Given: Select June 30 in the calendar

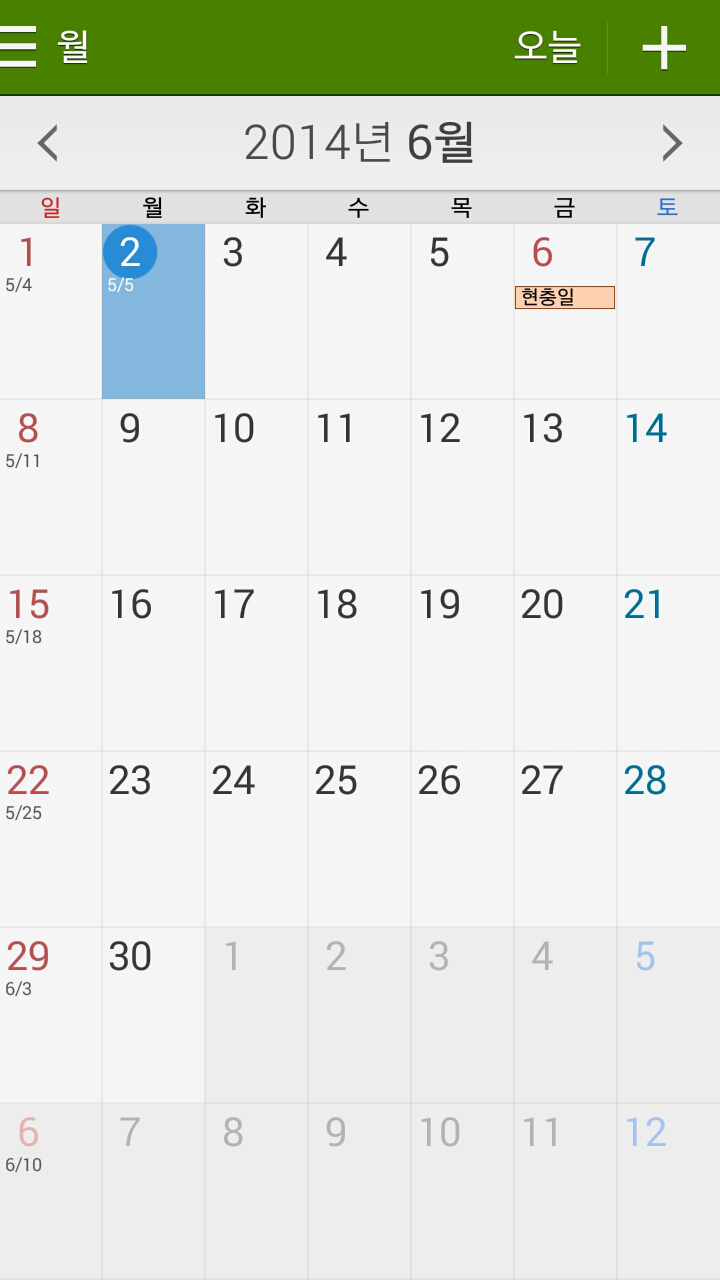Looking at the screenshot, I should tap(153, 1014).
